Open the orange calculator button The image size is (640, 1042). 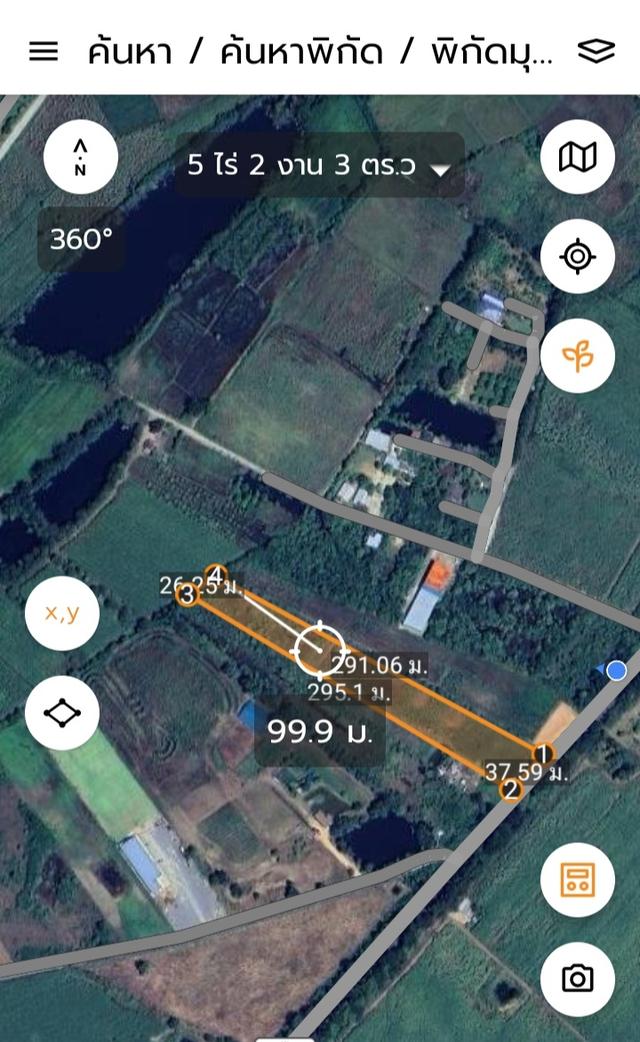pos(578,880)
